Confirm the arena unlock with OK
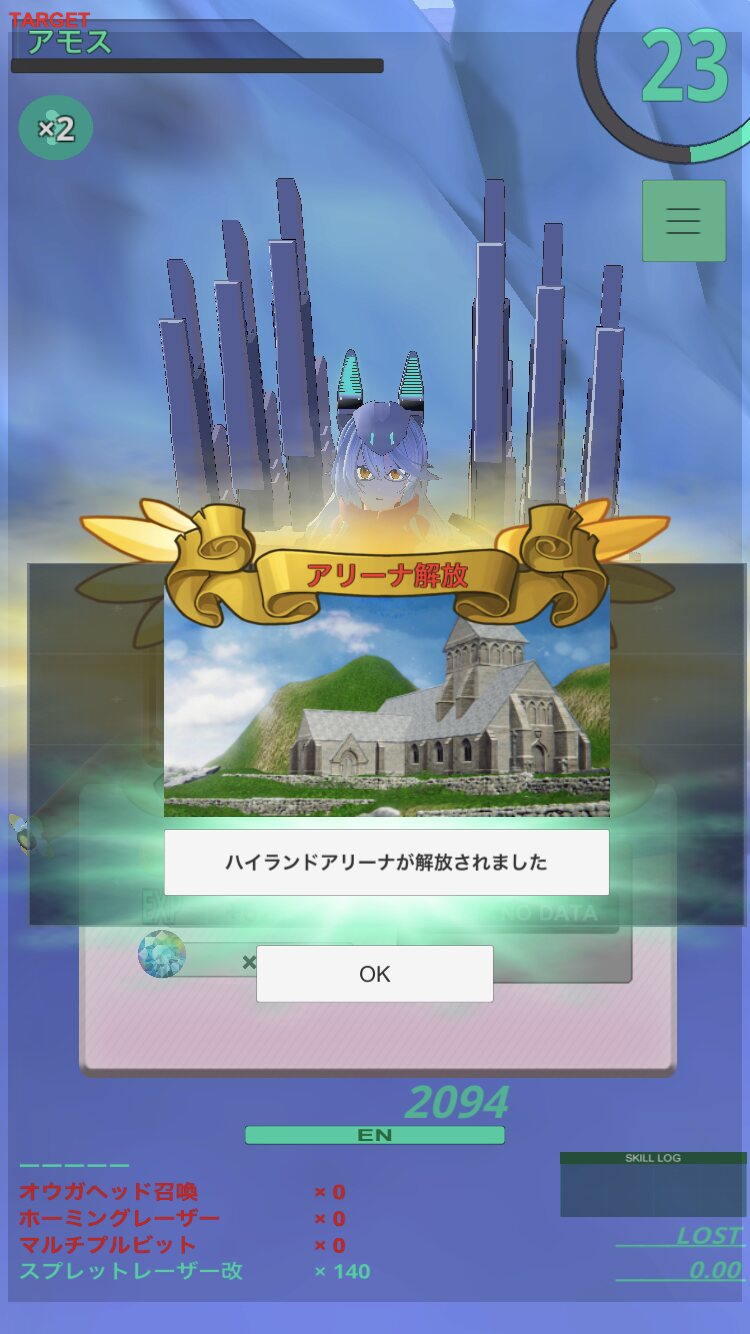This screenshot has height=1334, width=750. [375, 974]
